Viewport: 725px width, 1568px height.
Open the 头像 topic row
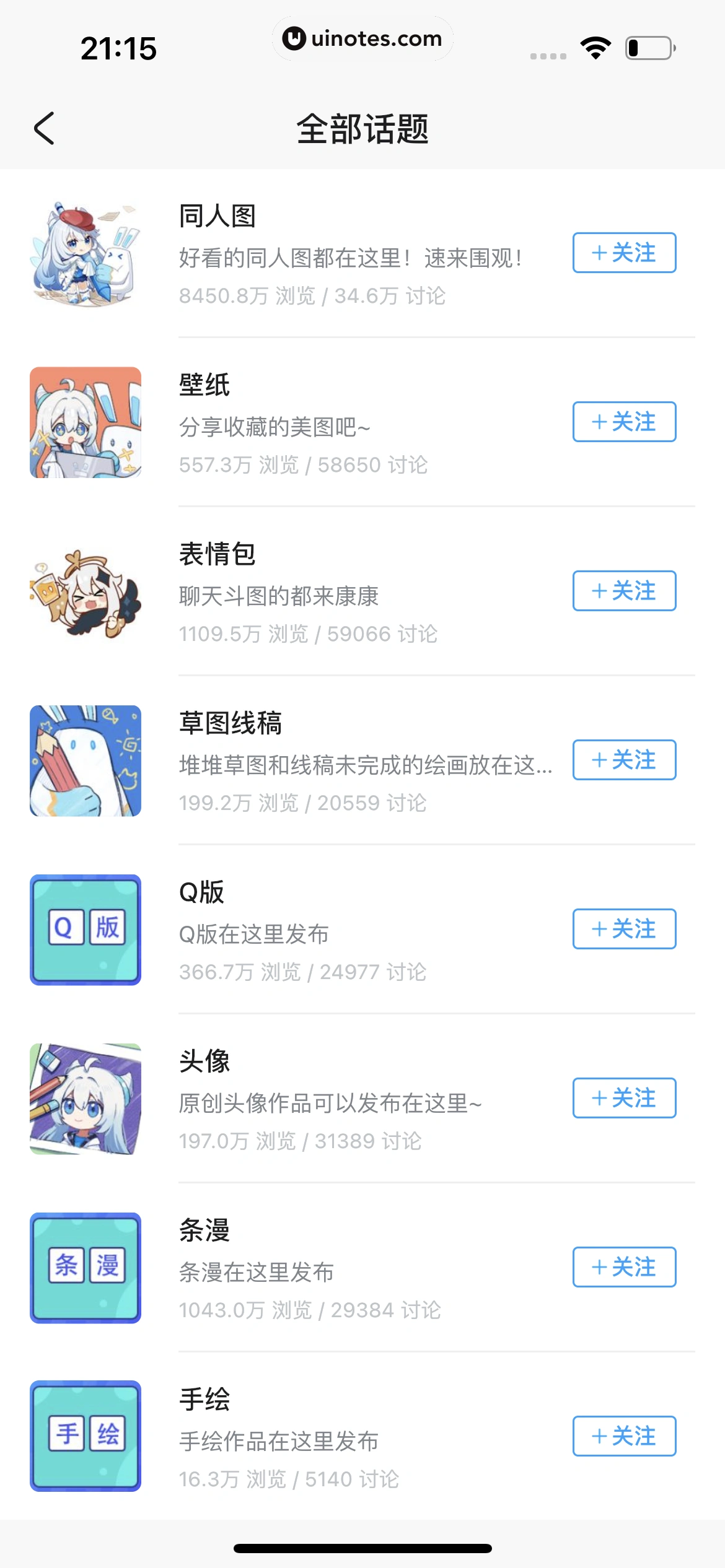click(347, 1100)
